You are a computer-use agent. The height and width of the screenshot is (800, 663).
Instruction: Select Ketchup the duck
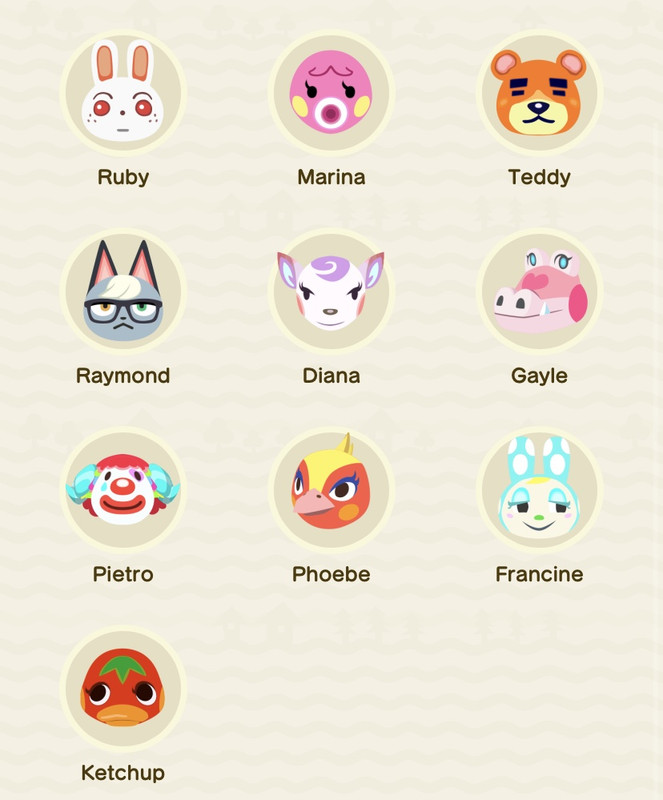[x=123, y=689]
